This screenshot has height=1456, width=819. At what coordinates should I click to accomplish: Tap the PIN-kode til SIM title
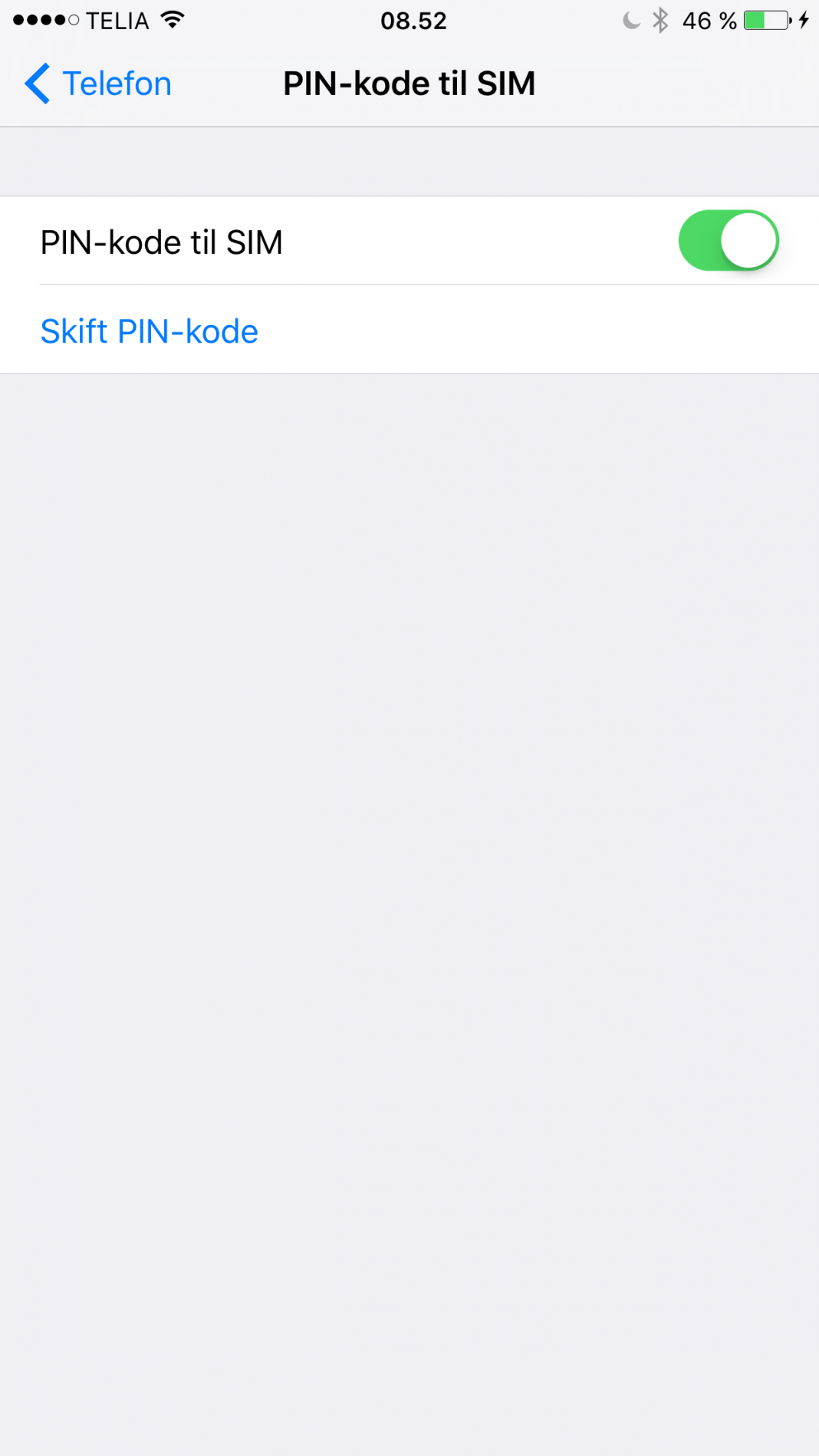pos(409,83)
